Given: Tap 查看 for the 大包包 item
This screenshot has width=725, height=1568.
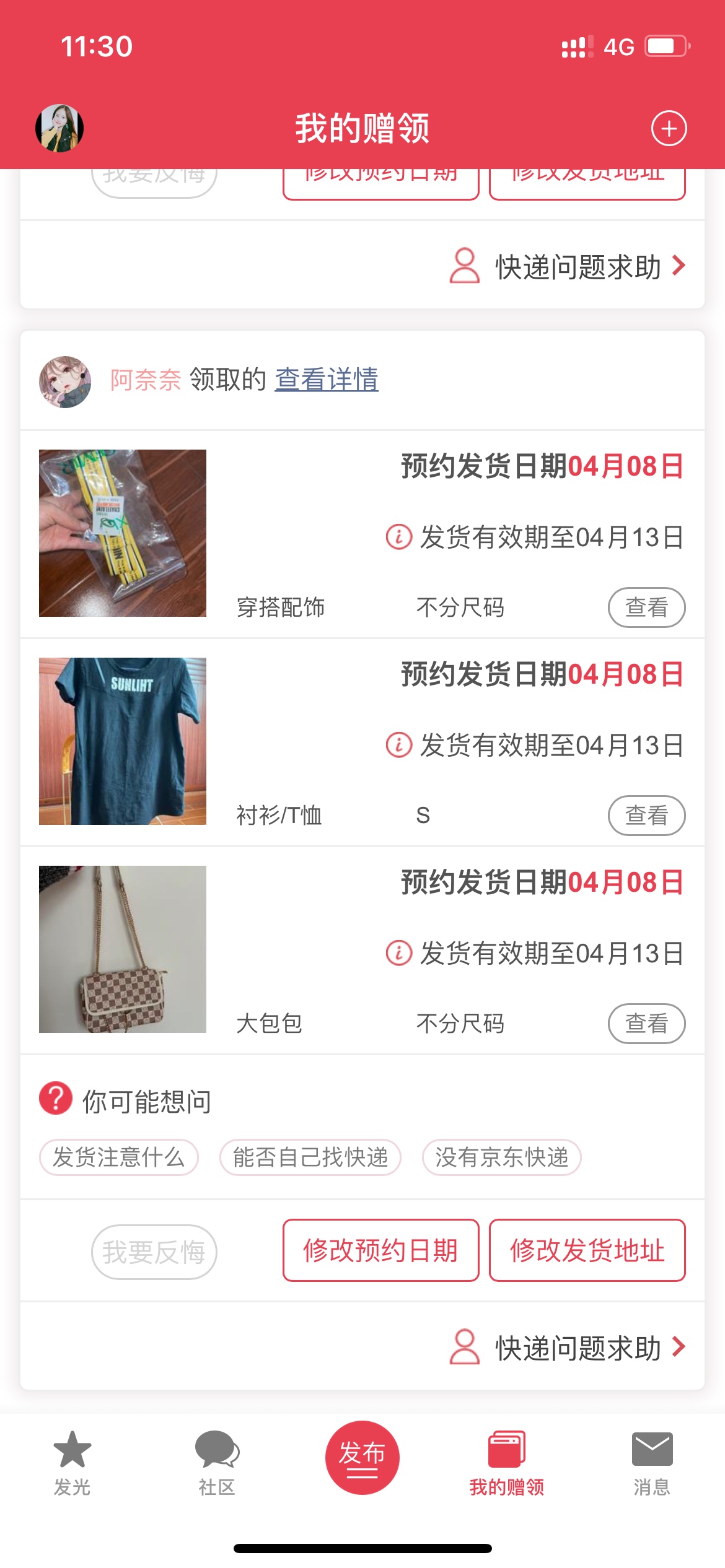Looking at the screenshot, I should 646,1024.
